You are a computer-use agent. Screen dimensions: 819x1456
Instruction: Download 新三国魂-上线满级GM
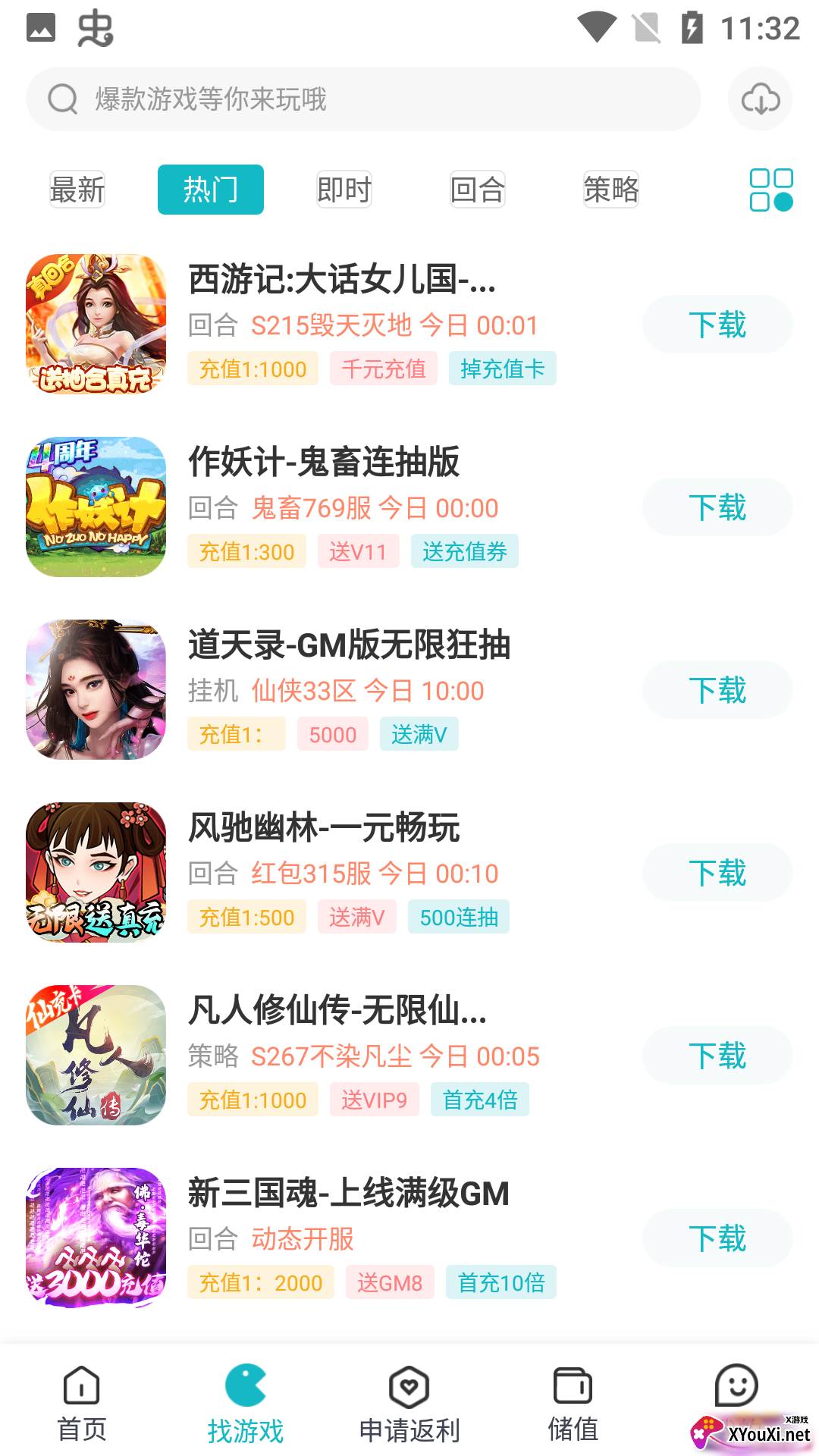point(717,1238)
